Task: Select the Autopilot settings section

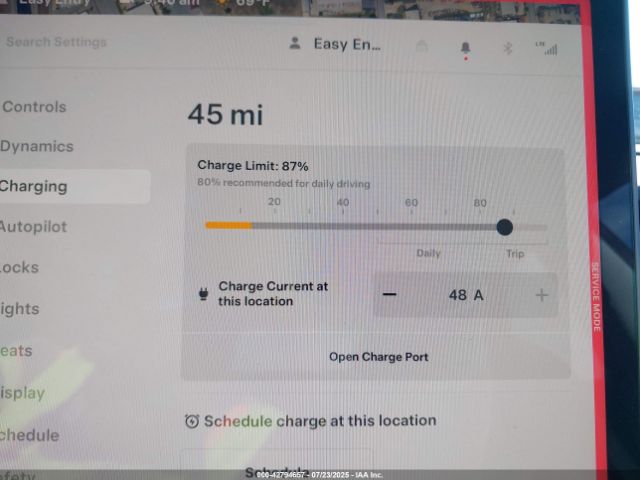Action: click(x=33, y=227)
